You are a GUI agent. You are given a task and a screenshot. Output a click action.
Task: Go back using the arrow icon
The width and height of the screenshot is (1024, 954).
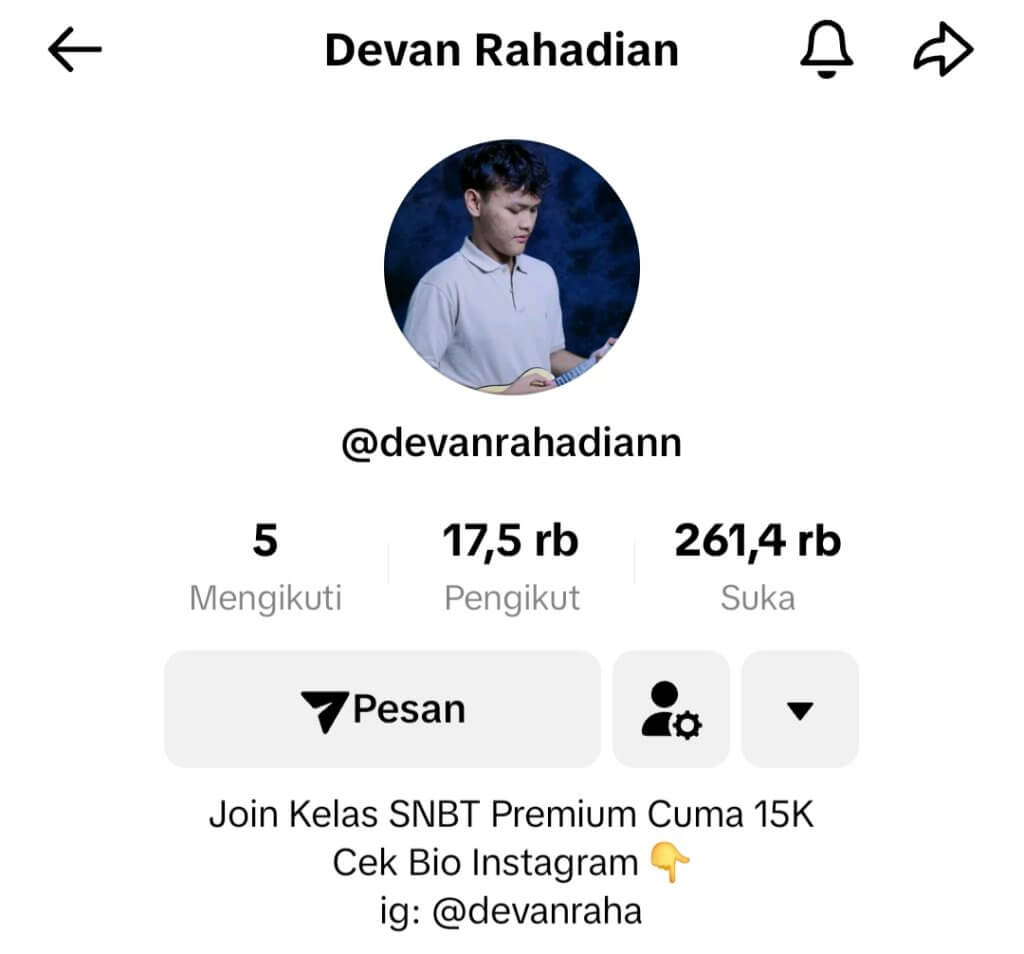point(75,50)
